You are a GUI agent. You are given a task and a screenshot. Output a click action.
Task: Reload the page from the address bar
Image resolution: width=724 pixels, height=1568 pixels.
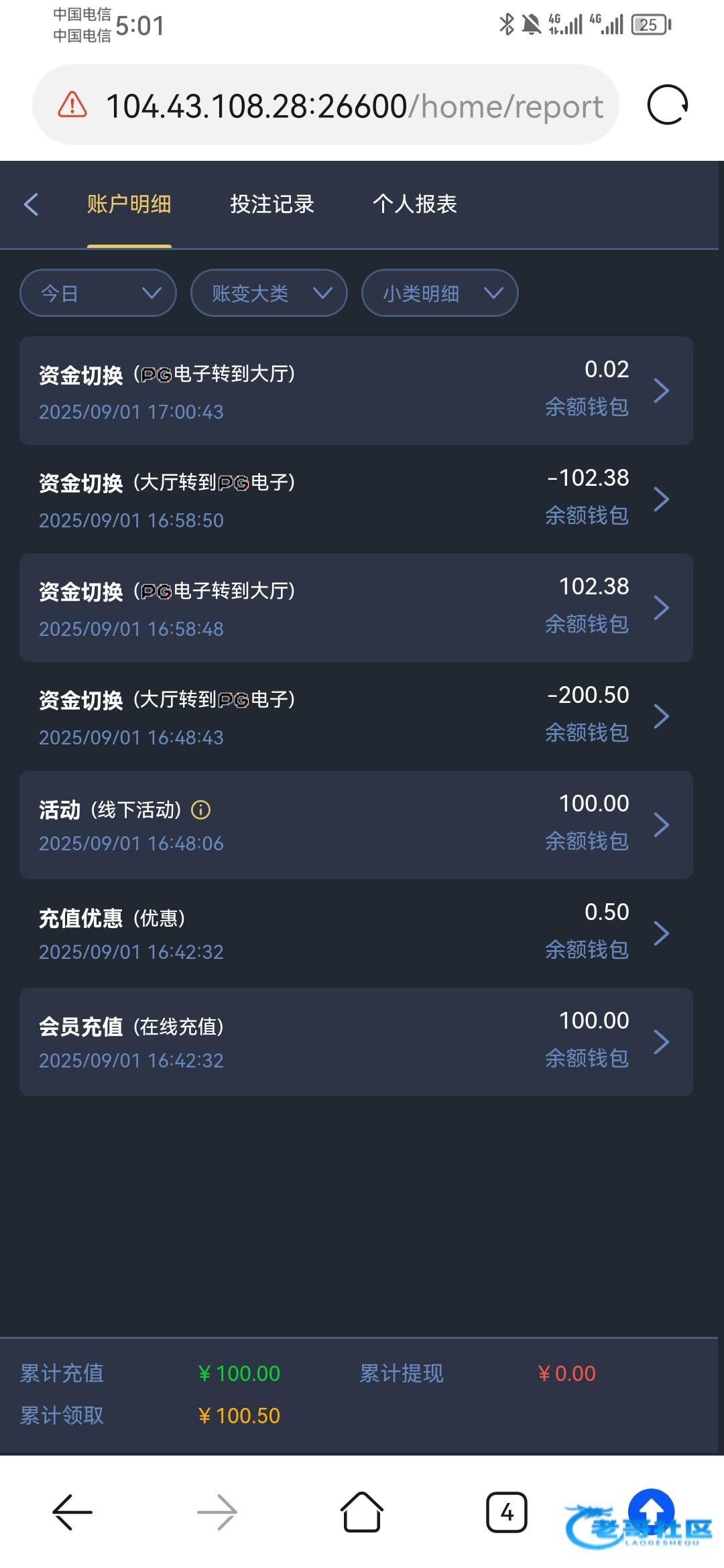point(667,105)
